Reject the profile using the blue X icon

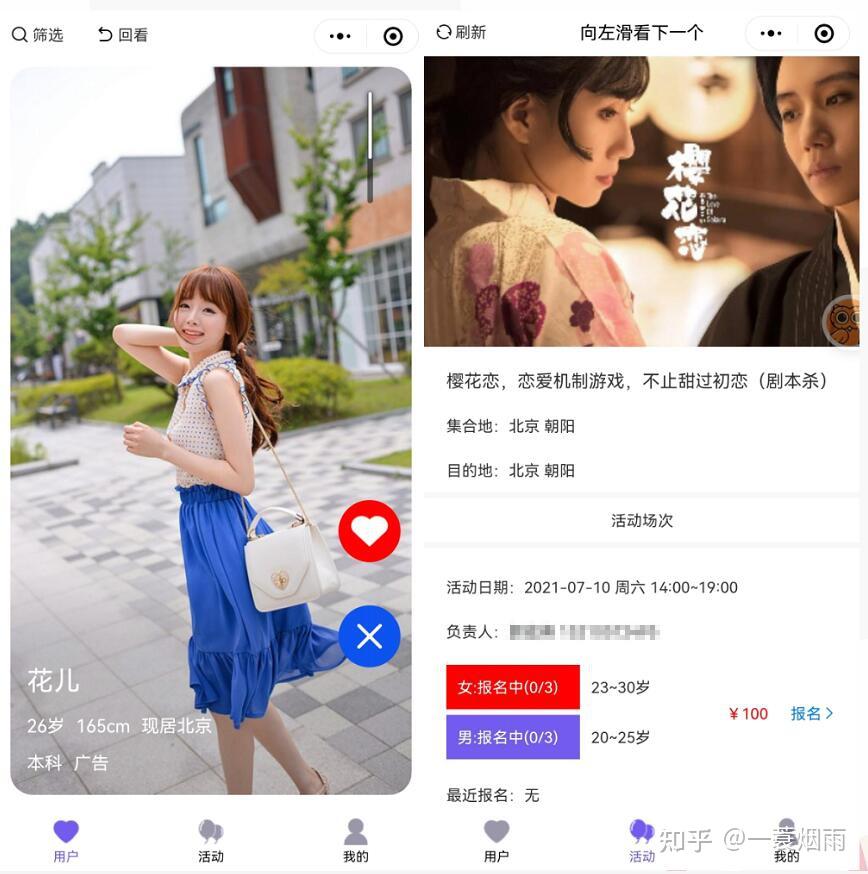[370, 636]
